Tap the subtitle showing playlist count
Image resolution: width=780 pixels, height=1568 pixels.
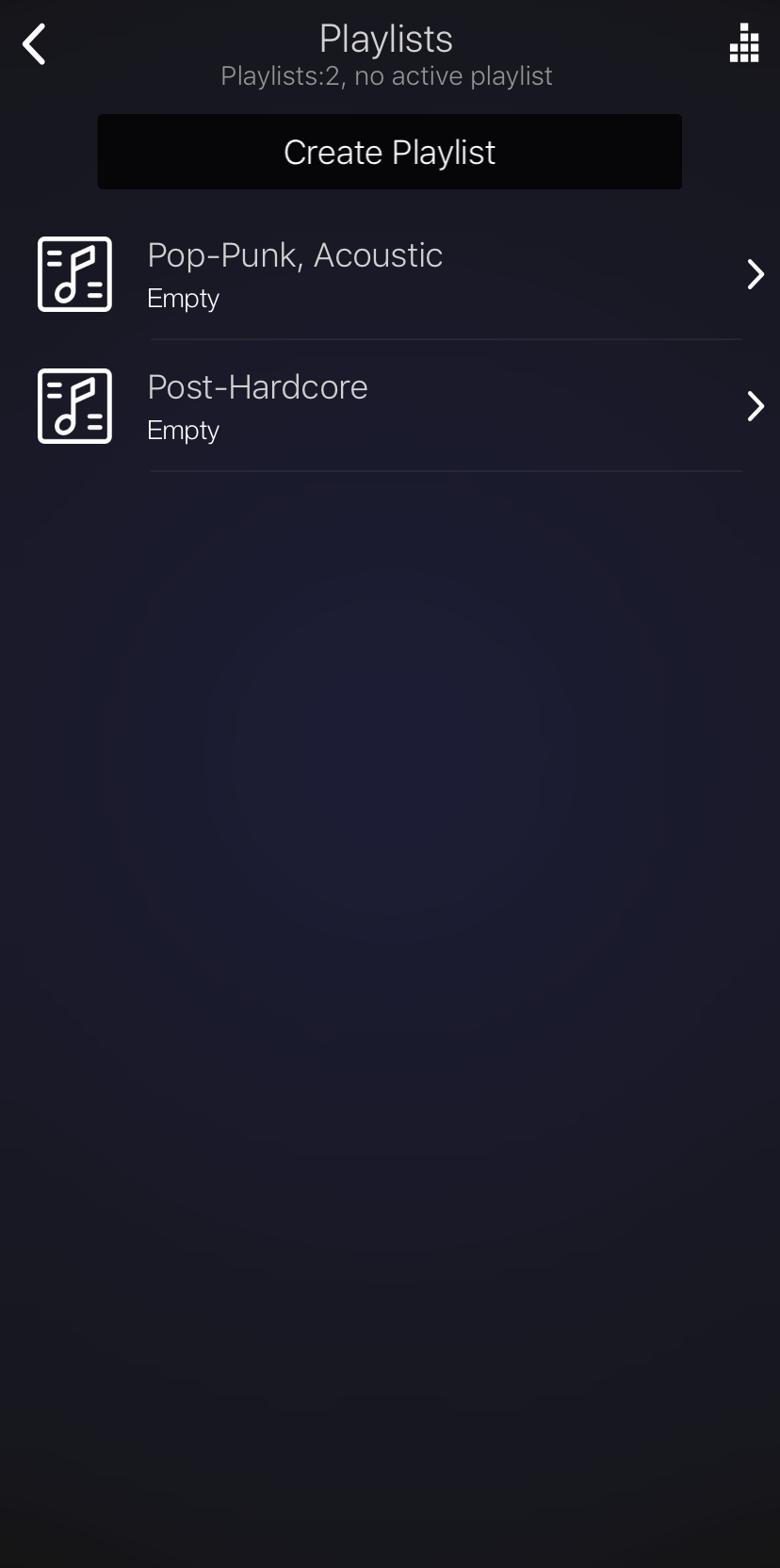click(386, 76)
